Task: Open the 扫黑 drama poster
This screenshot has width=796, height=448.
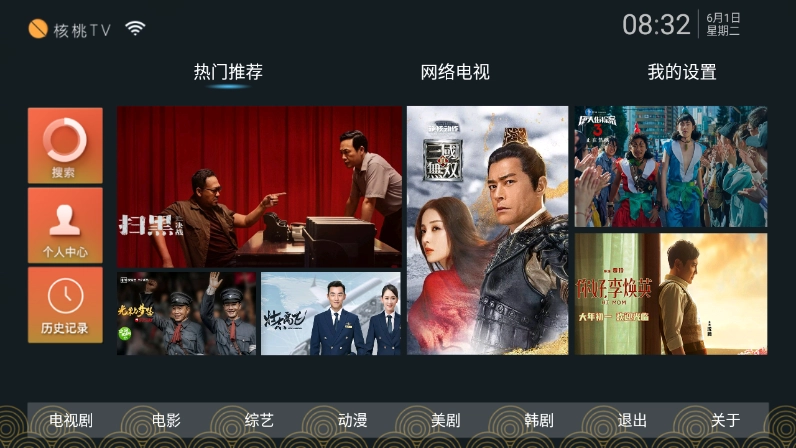Action: pos(259,187)
